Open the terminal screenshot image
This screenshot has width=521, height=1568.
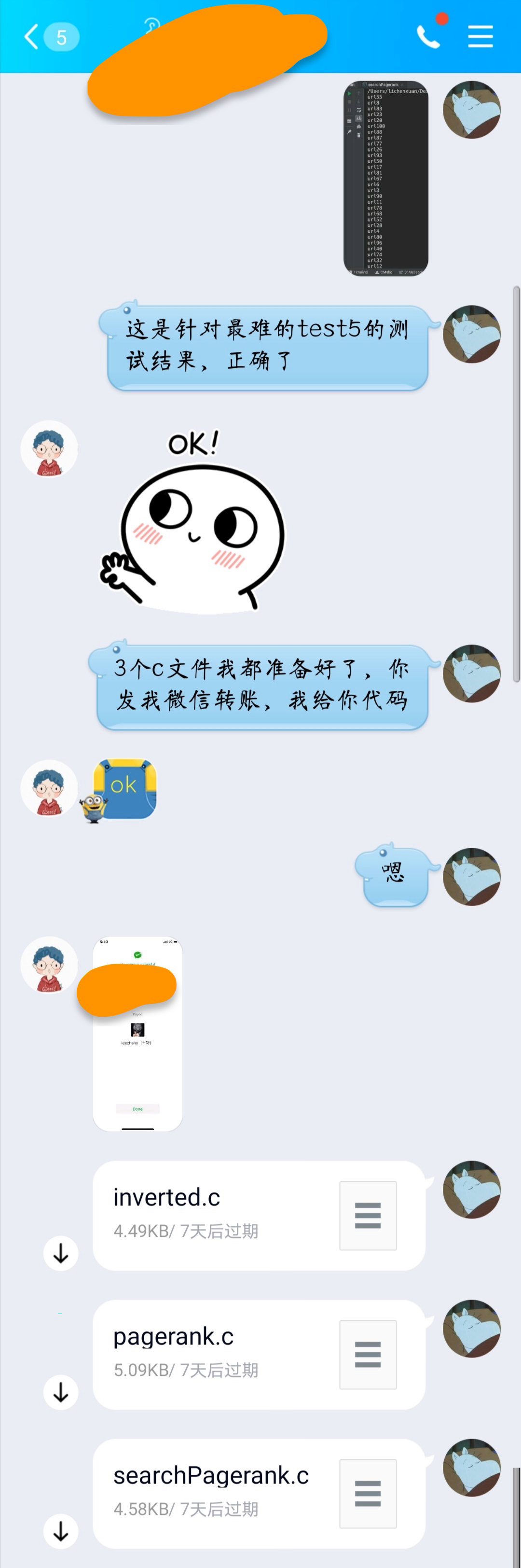[385, 178]
